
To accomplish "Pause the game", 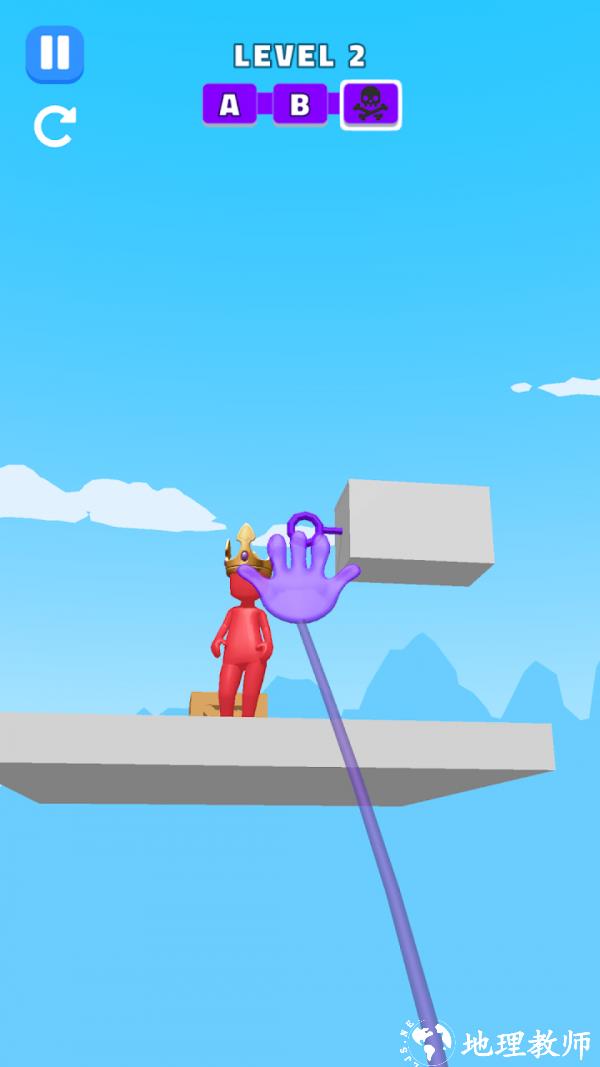I will coord(54,53).
